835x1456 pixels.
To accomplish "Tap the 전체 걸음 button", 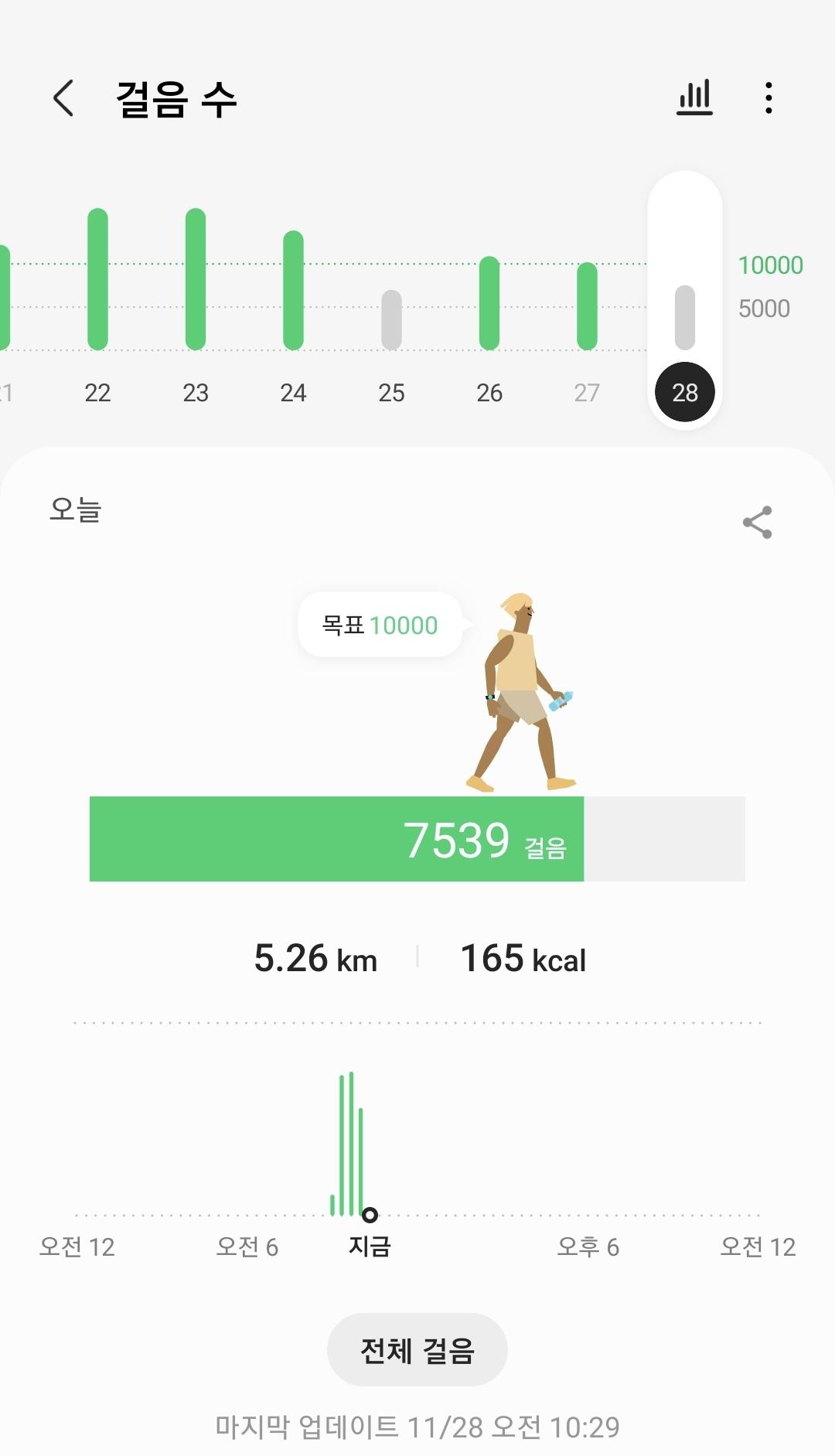I will [x=417, y=1350].
